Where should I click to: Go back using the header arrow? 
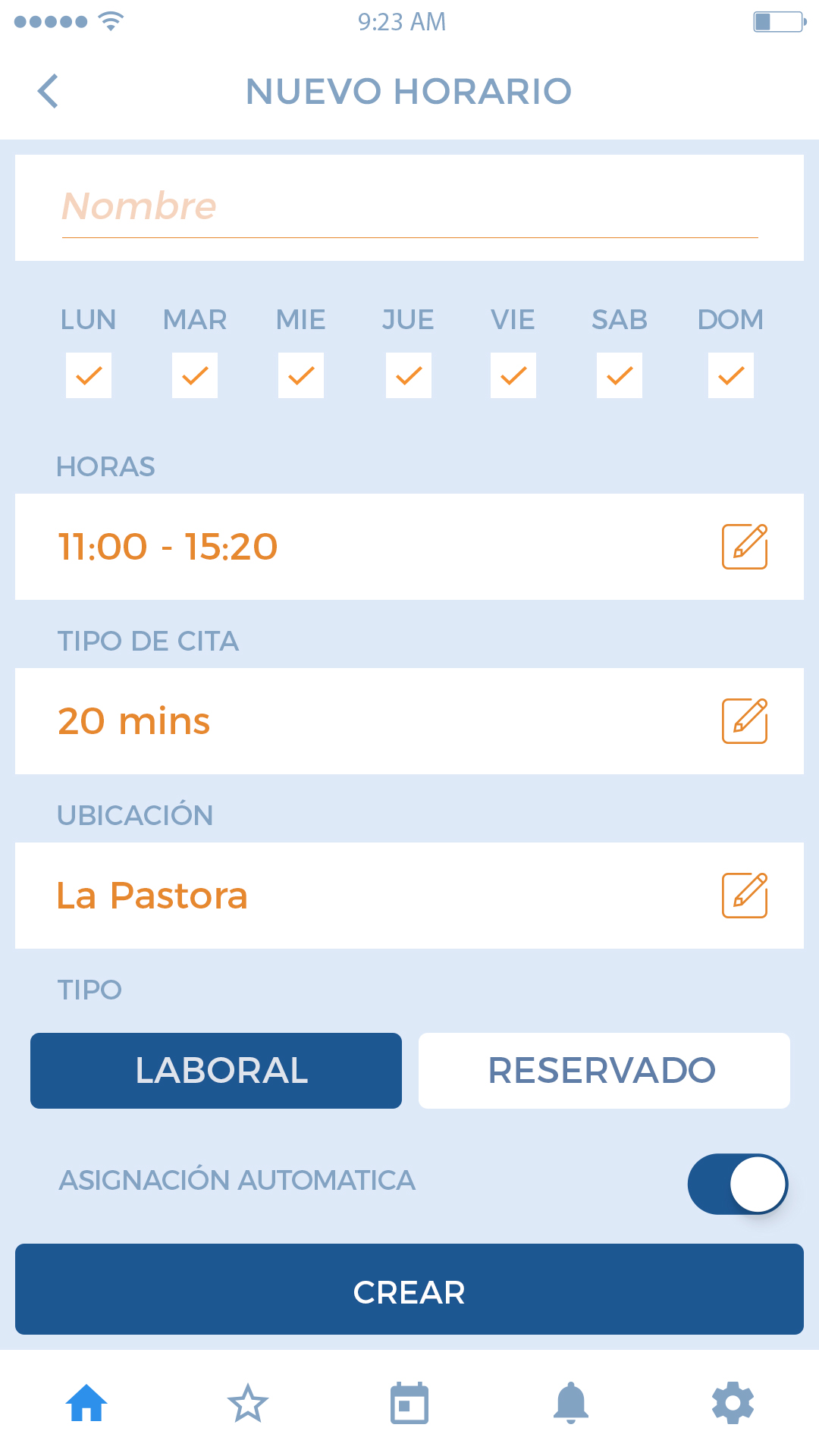(x=48, y=92)
